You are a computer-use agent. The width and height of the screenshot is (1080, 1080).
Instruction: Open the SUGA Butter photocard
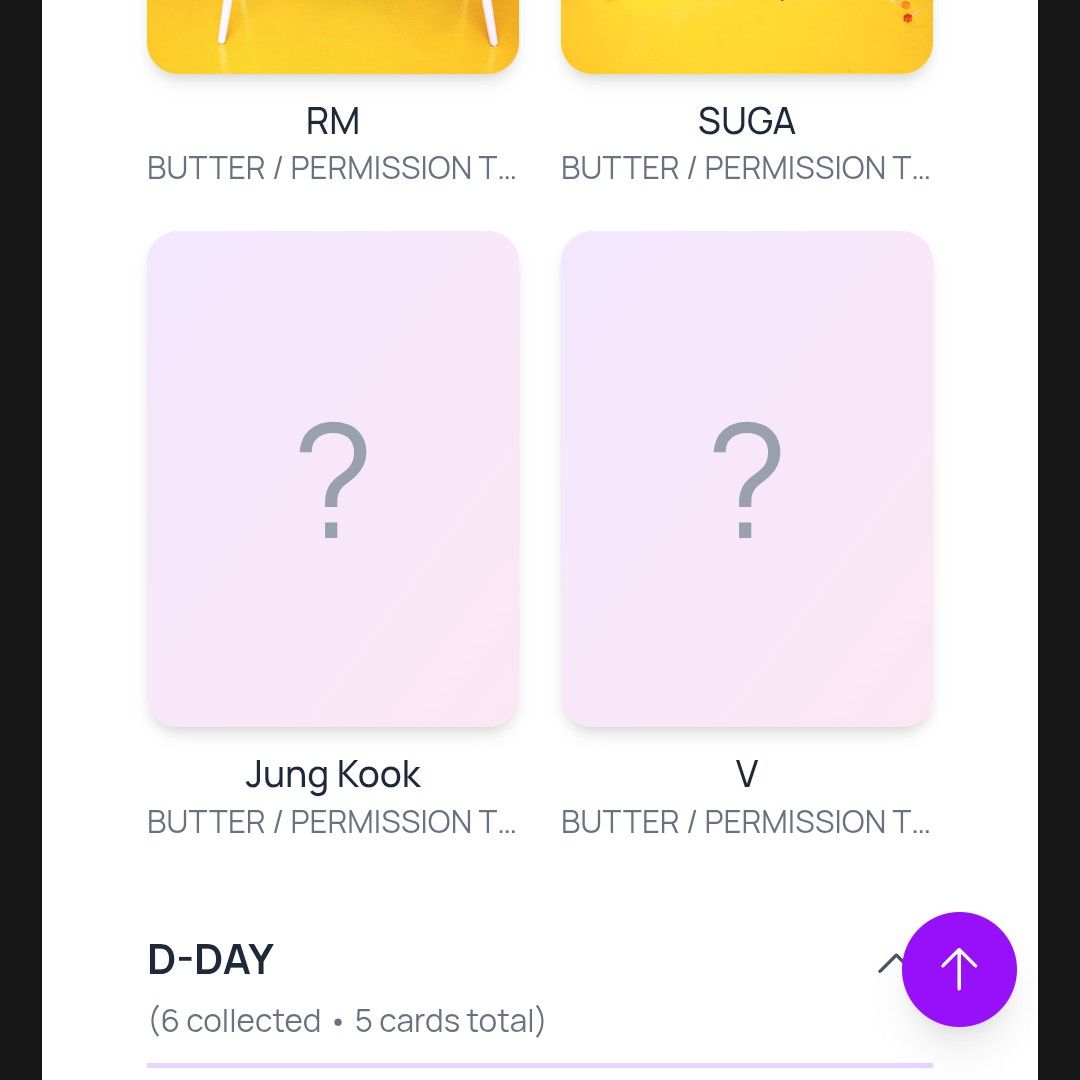pyautogui.click(x=746, y=40)
